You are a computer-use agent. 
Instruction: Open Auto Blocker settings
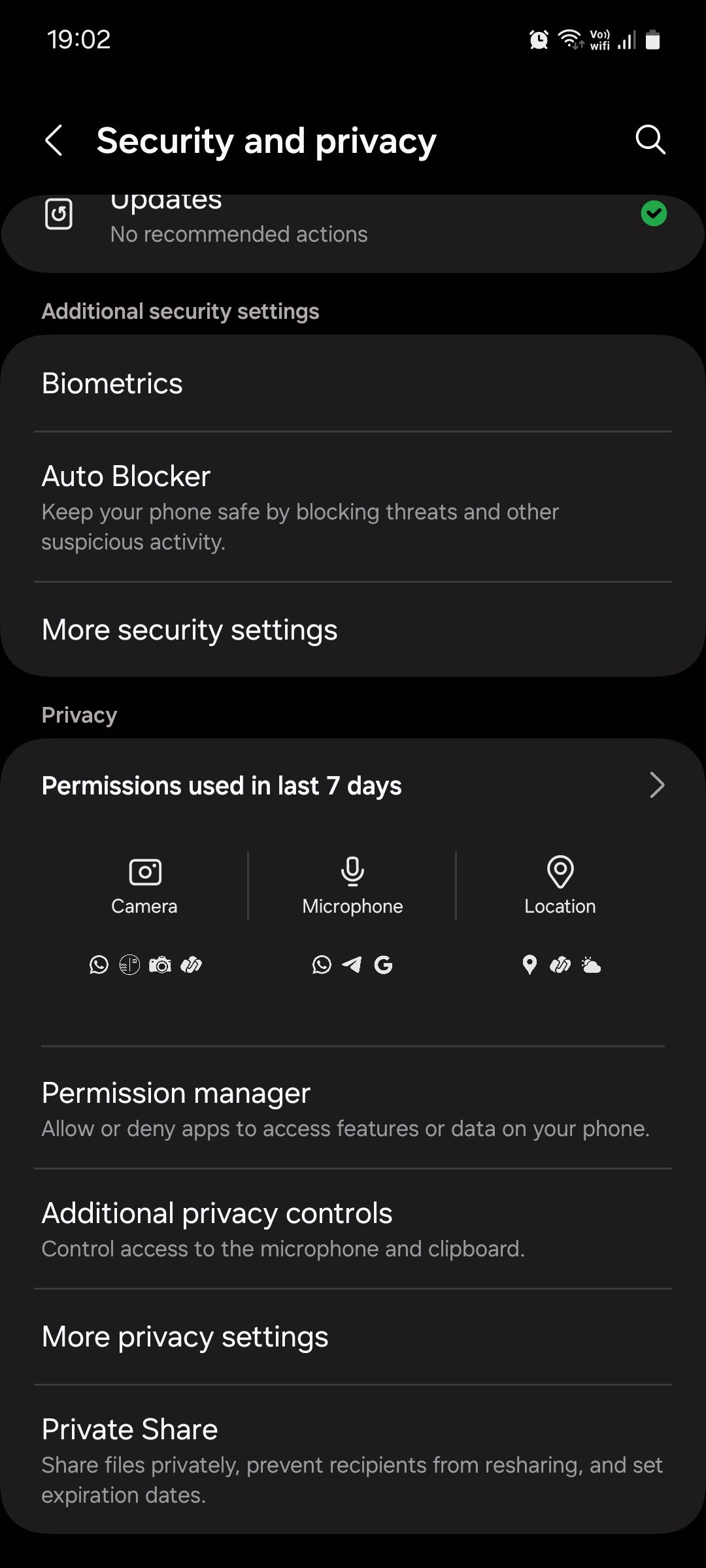[353, 508]
